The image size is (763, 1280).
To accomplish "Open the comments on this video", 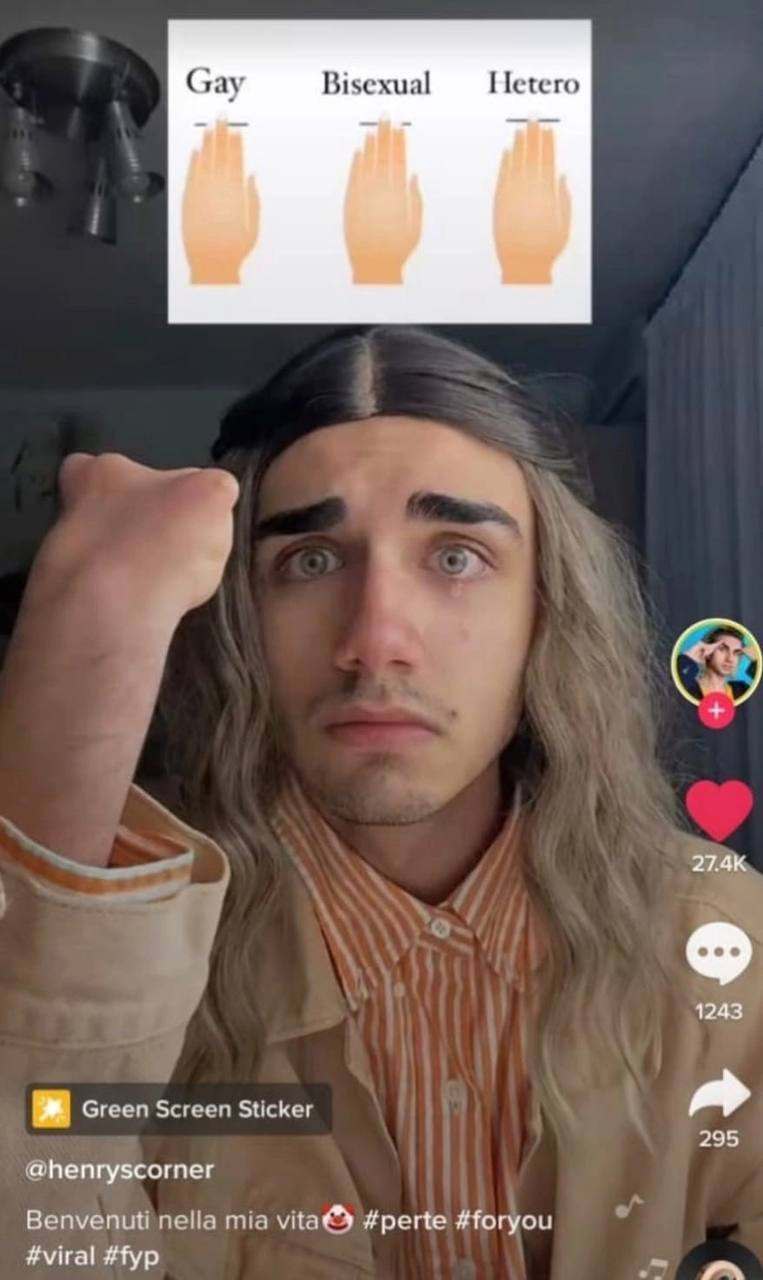I will [719, 953].
